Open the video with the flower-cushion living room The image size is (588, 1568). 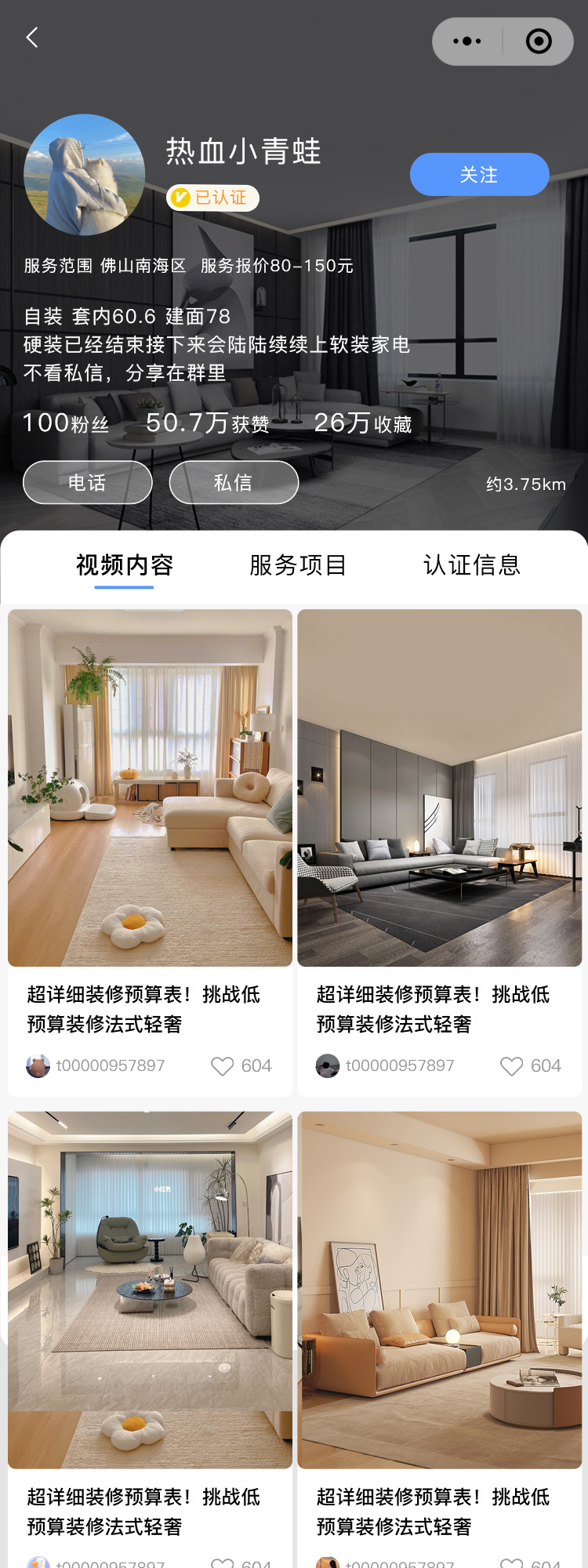pyautogui.click(x=150, y=788)
